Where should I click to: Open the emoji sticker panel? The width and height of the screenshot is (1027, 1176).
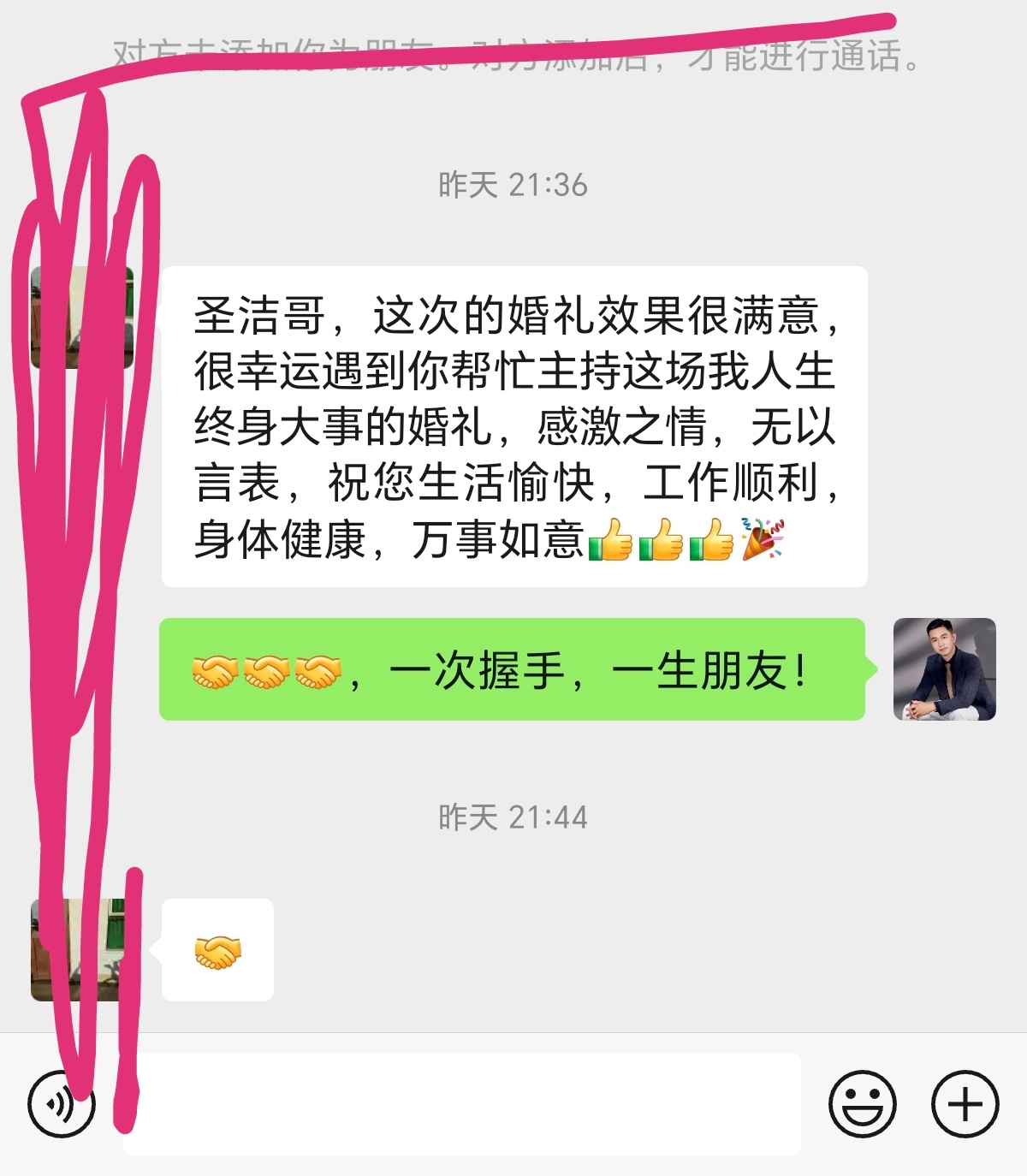[x=862, y=1104]
